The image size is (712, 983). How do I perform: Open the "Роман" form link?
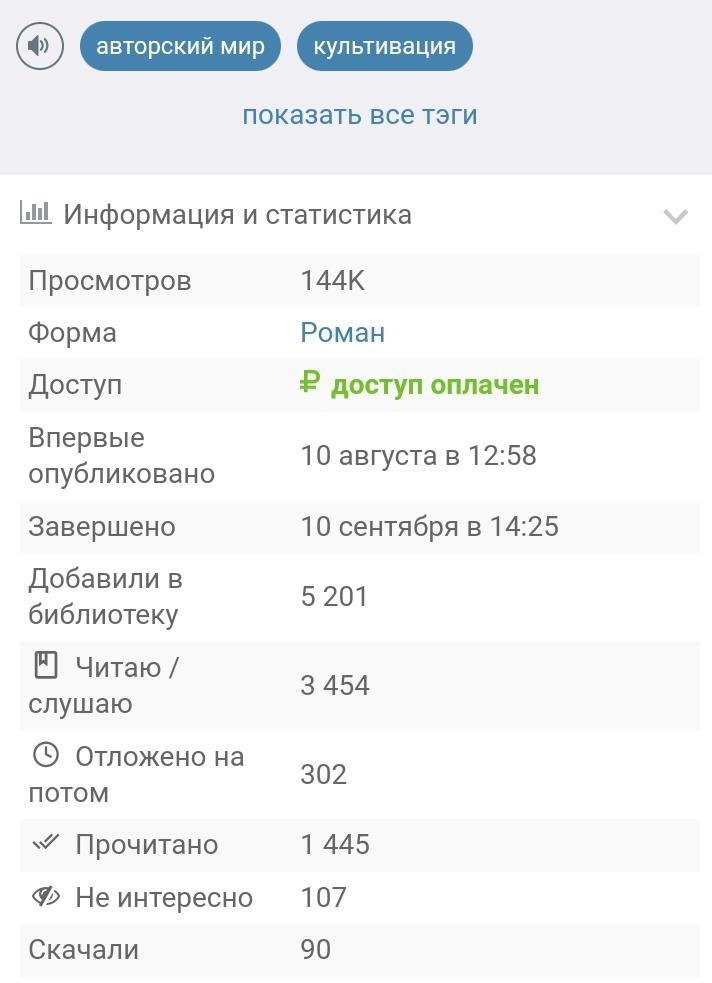coord(342,333)
